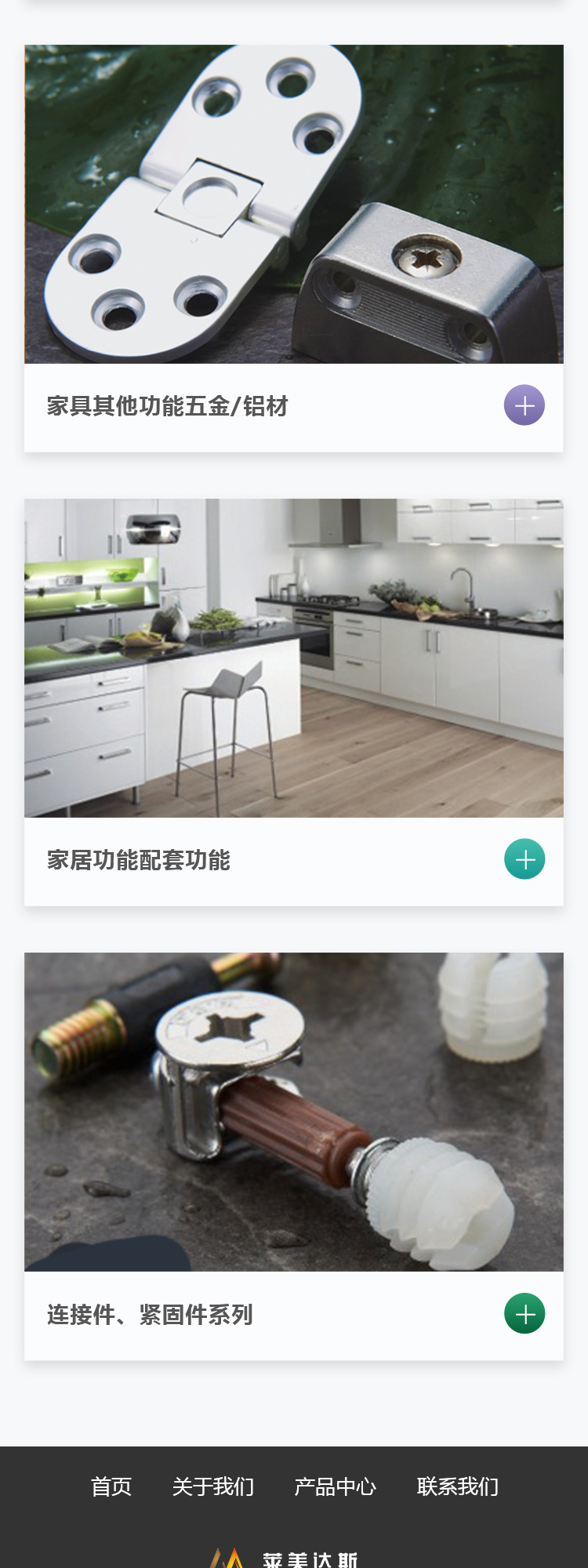This screenshot has width=588, height=1568.
Task: Tap the green plus beside 连接件、紧固件系列
Action: 524,1313
